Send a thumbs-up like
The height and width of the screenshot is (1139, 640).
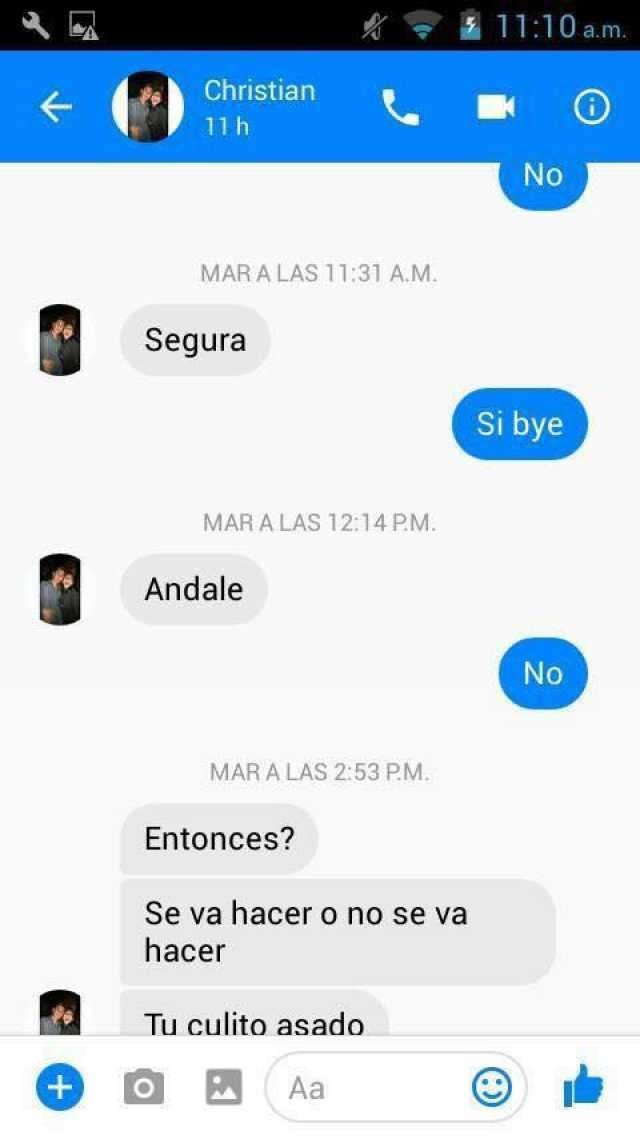[x=583, y=1086]
